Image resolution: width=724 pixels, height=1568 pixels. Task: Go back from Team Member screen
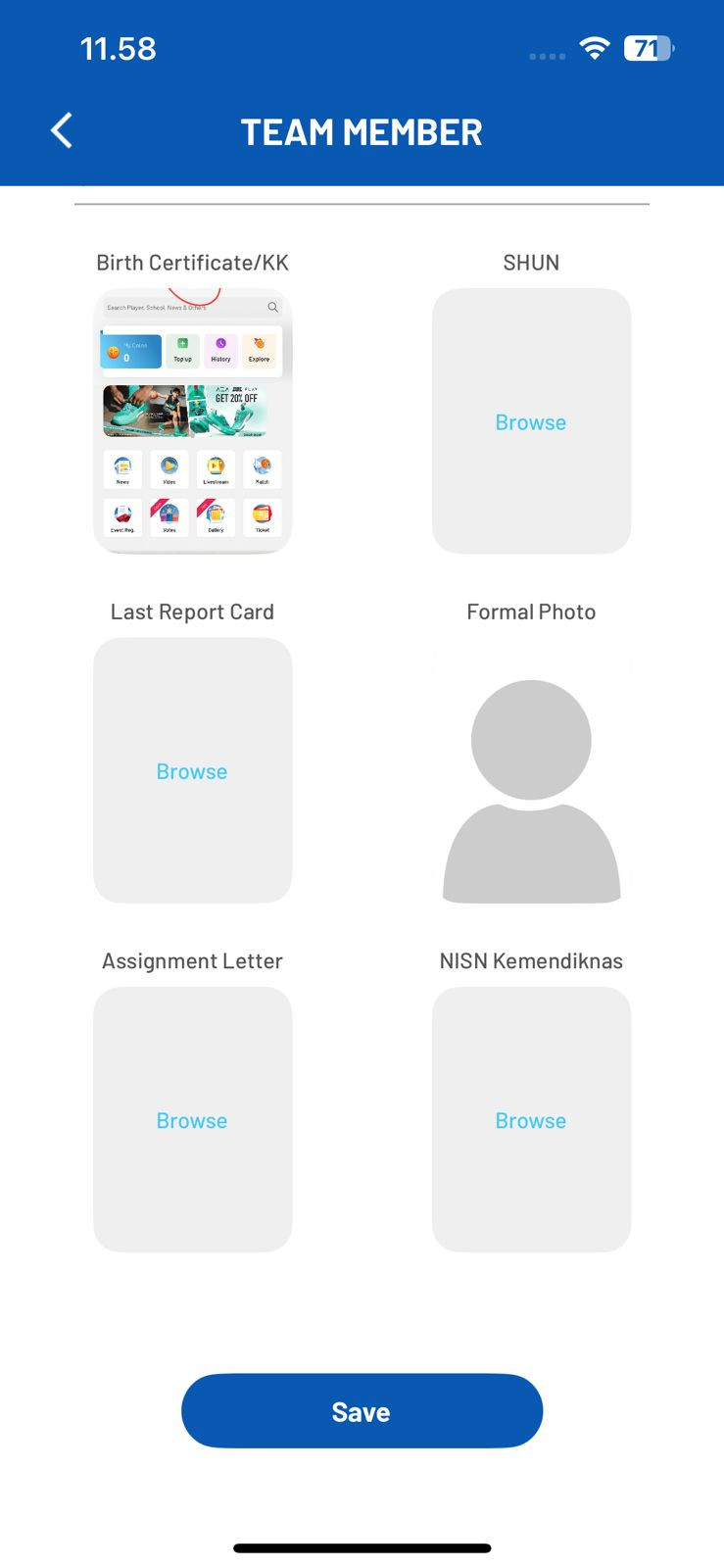point(62,130)
